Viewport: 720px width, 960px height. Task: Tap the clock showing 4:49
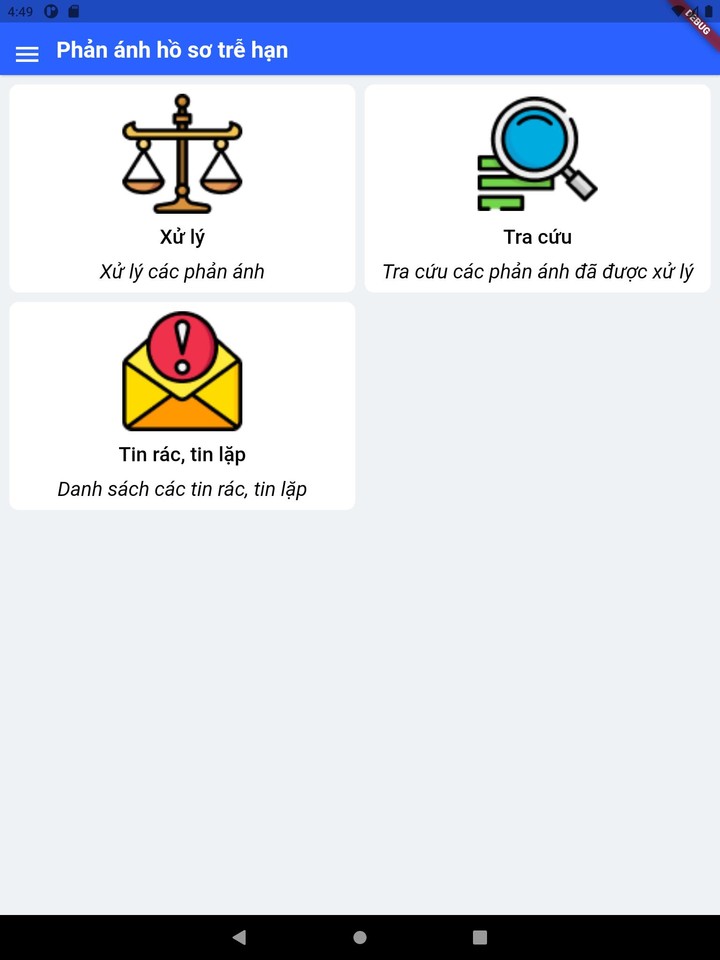pos(17,11)
